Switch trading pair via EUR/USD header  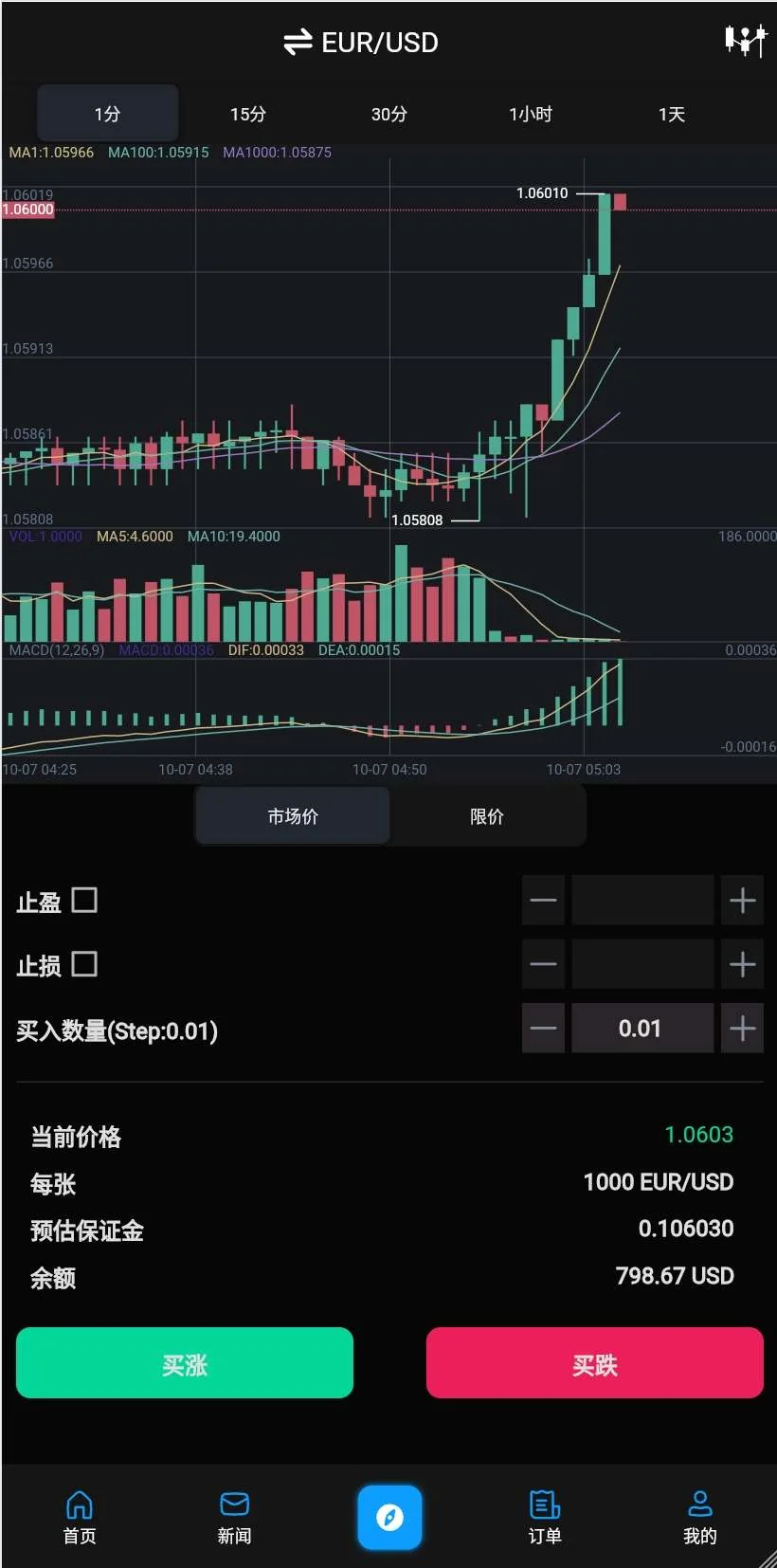tap(361, 43)
